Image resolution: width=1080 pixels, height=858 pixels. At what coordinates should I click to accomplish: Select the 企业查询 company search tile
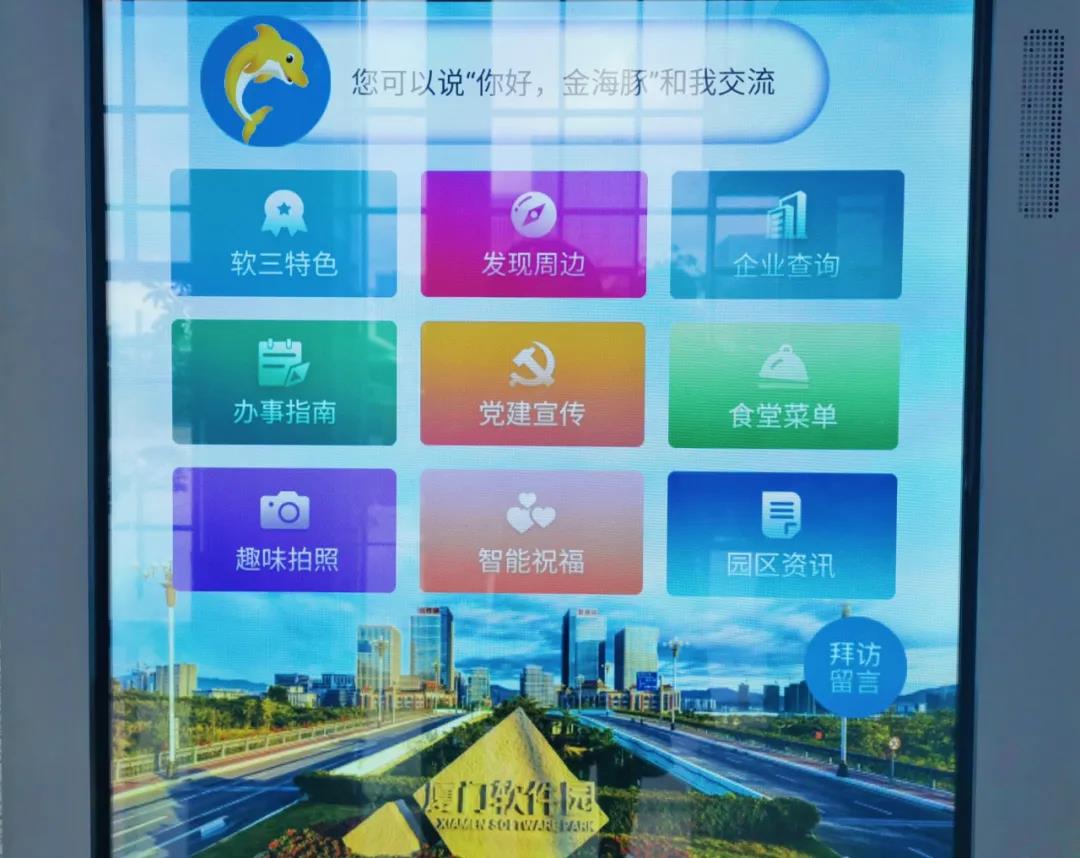[786, 235]
